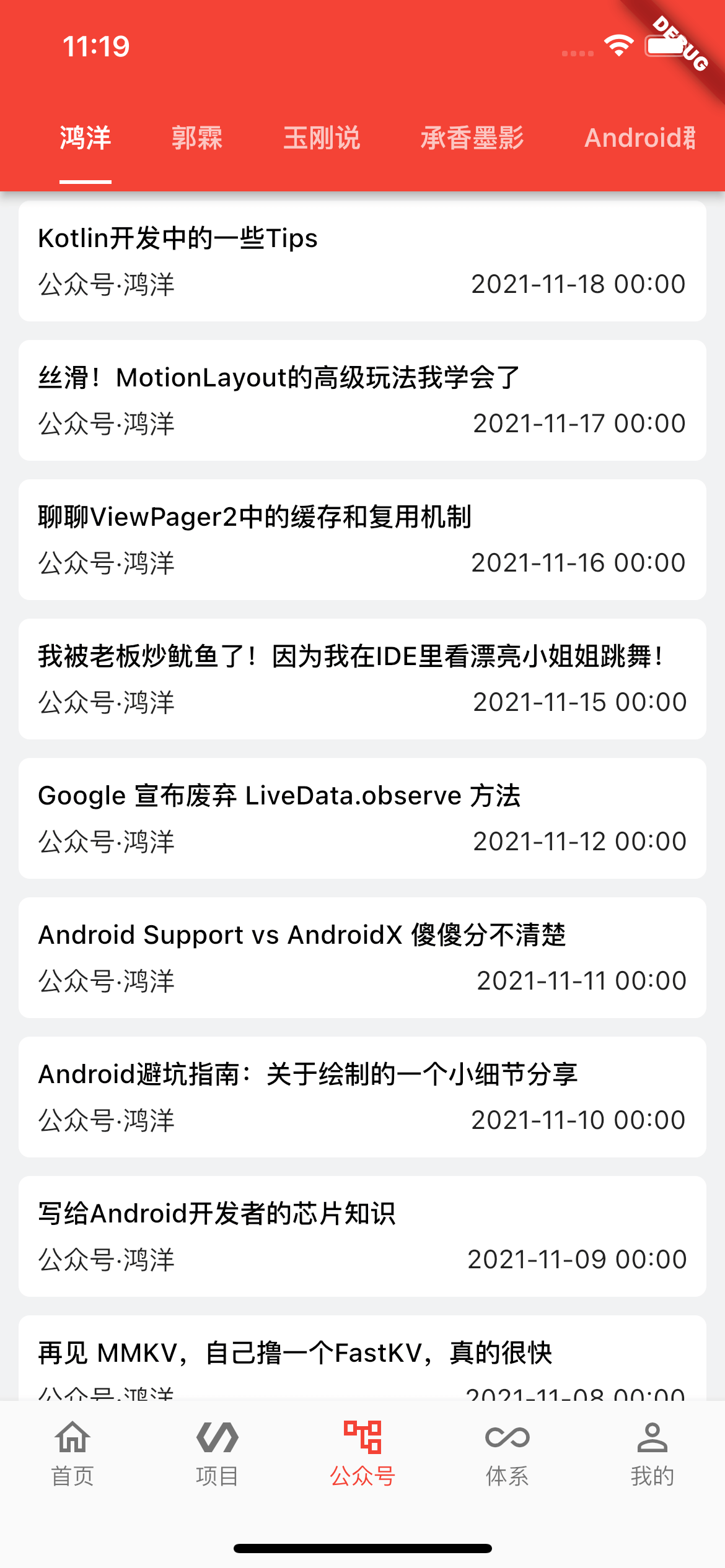Select the 玉刚说 top tab
This screenshot has width=725, height=1568.
click(322, 138)
